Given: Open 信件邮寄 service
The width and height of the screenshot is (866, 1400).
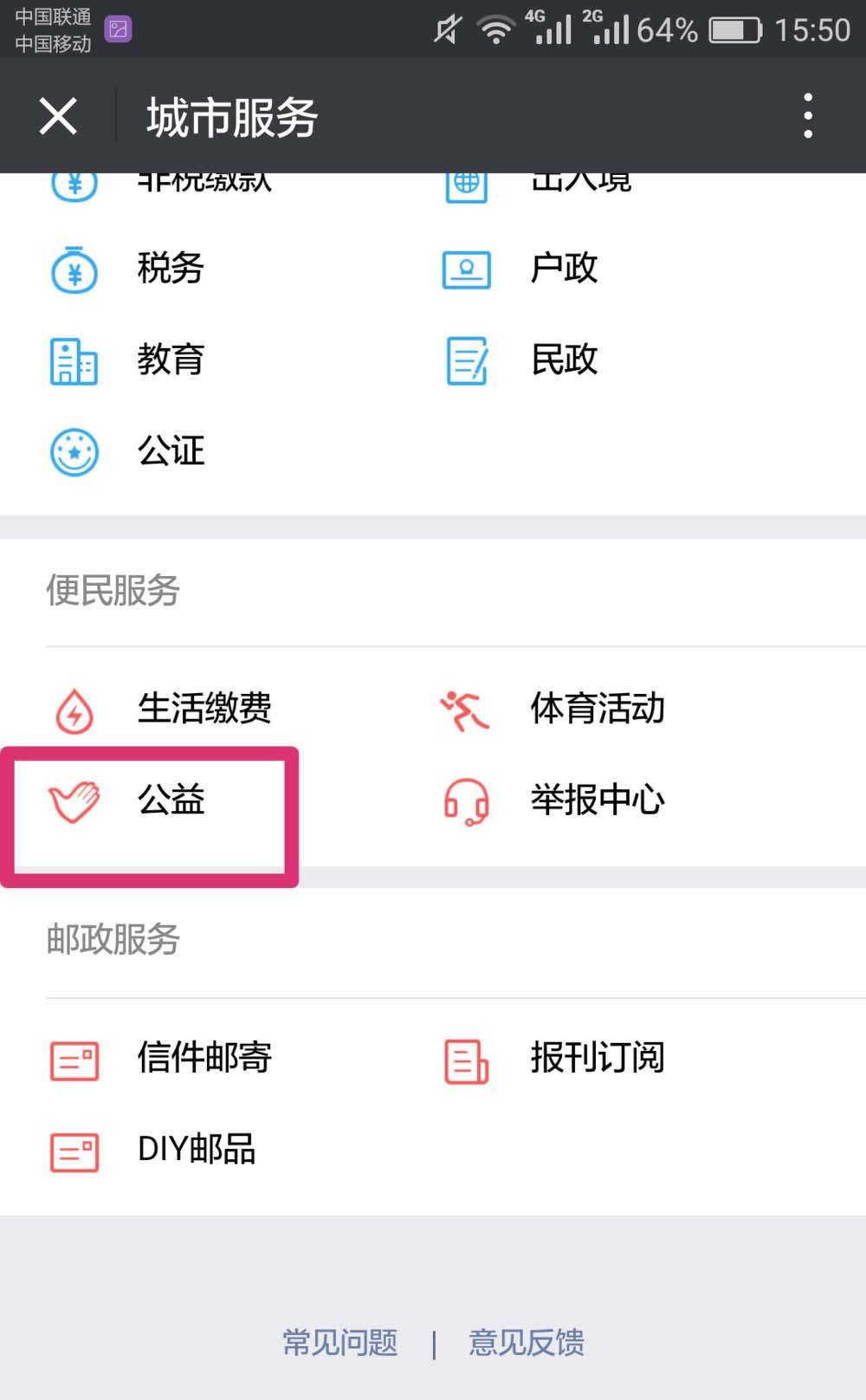Looking at the screenshot, I should tap(204, 1058).
